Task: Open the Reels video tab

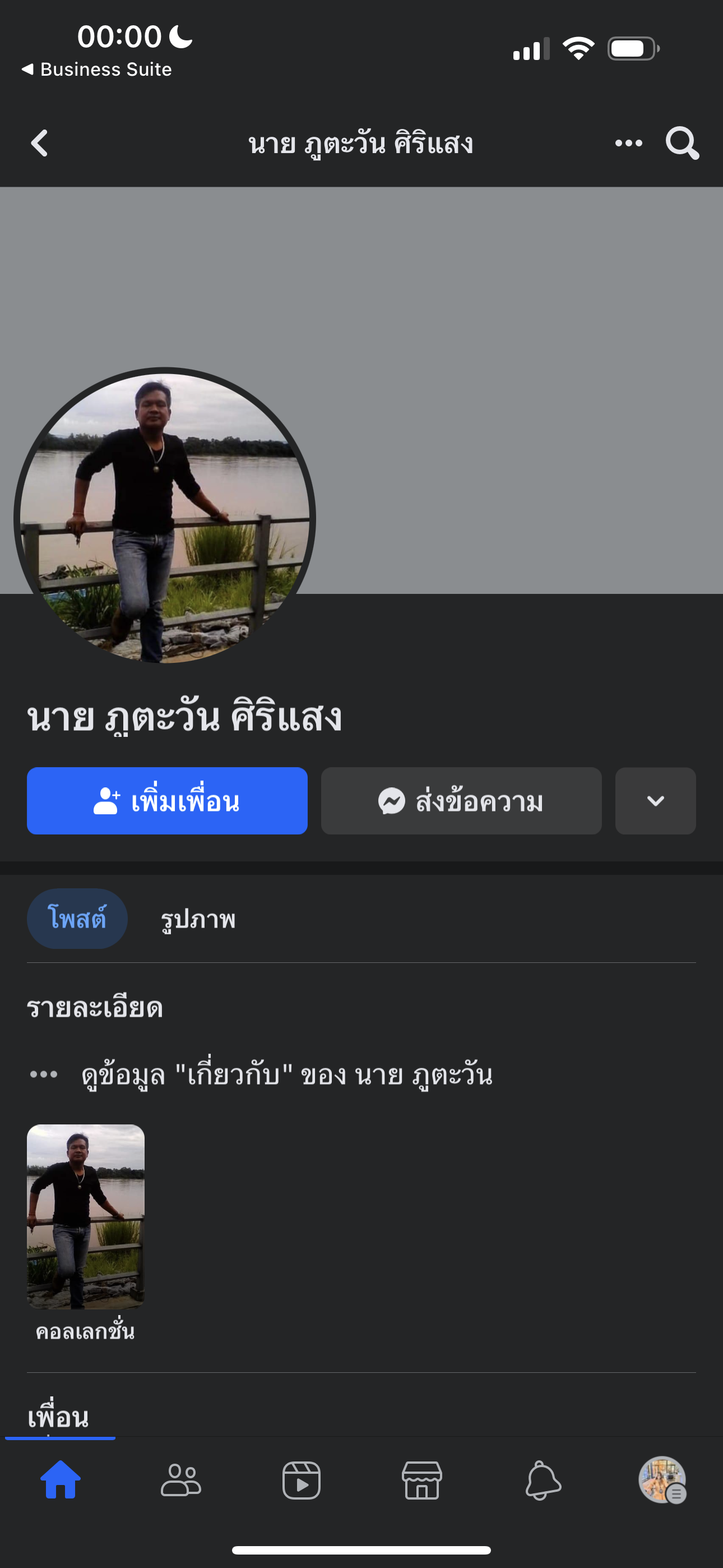Action: click(x=302, y=1479)
